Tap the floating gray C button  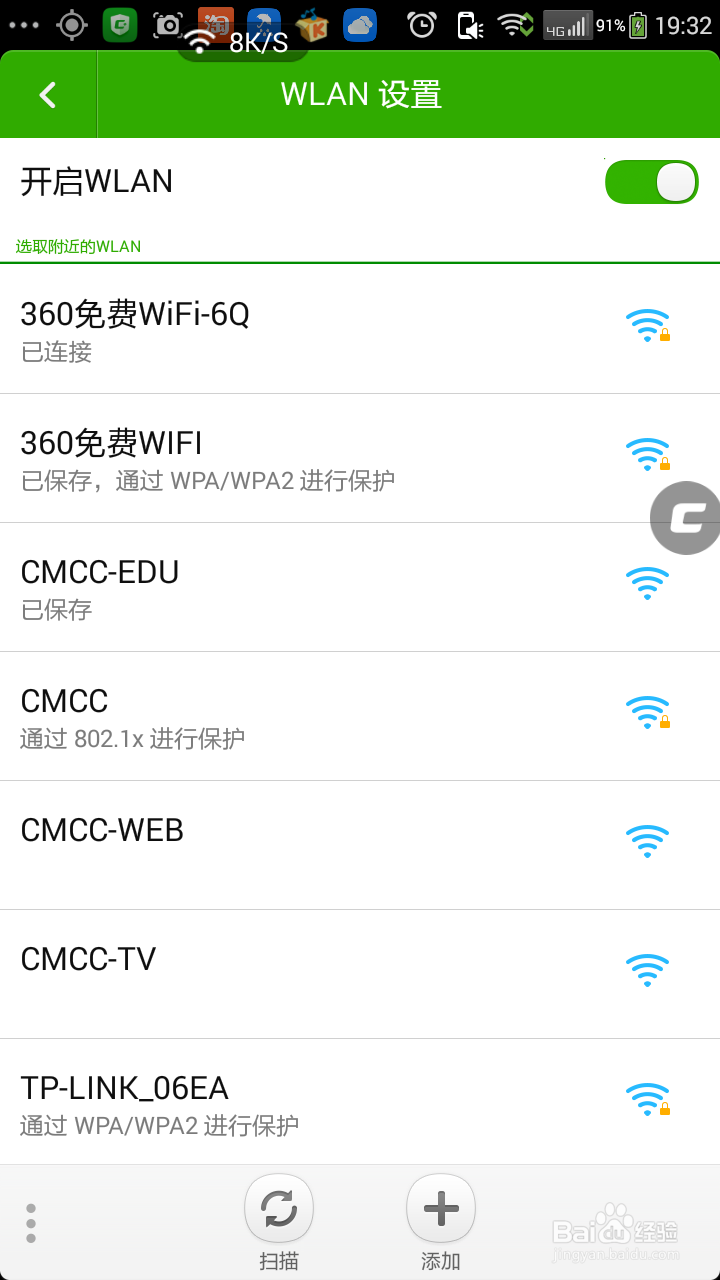point(686,517)
